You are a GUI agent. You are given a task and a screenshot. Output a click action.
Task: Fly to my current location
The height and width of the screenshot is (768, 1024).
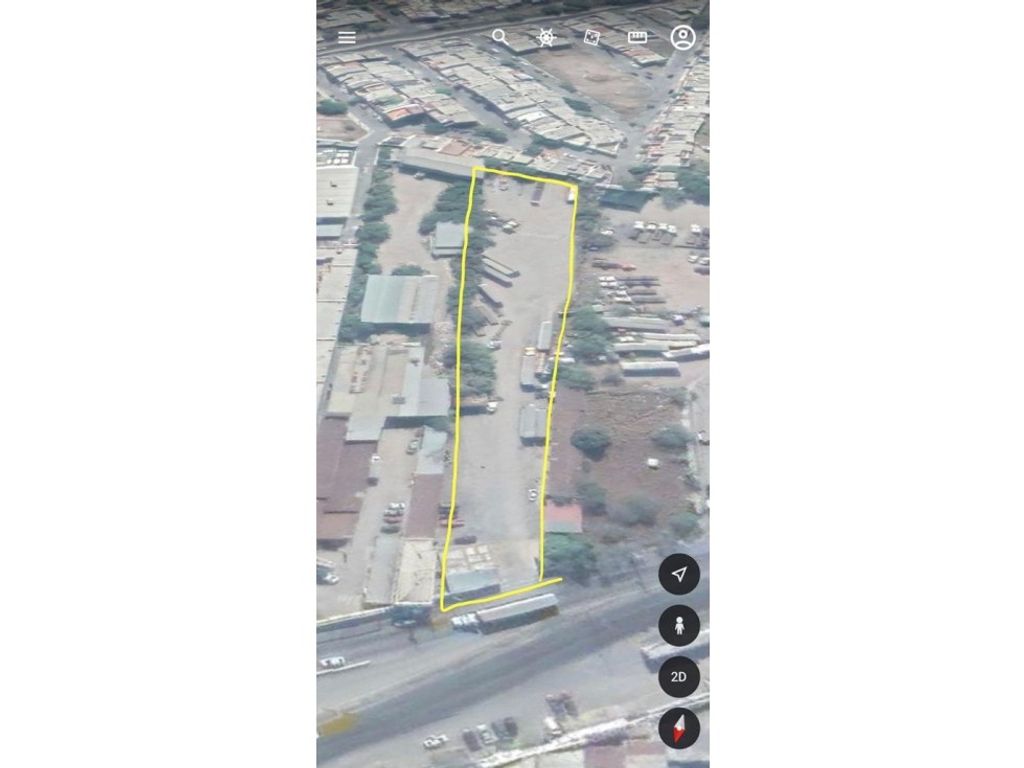click(679, 574)
